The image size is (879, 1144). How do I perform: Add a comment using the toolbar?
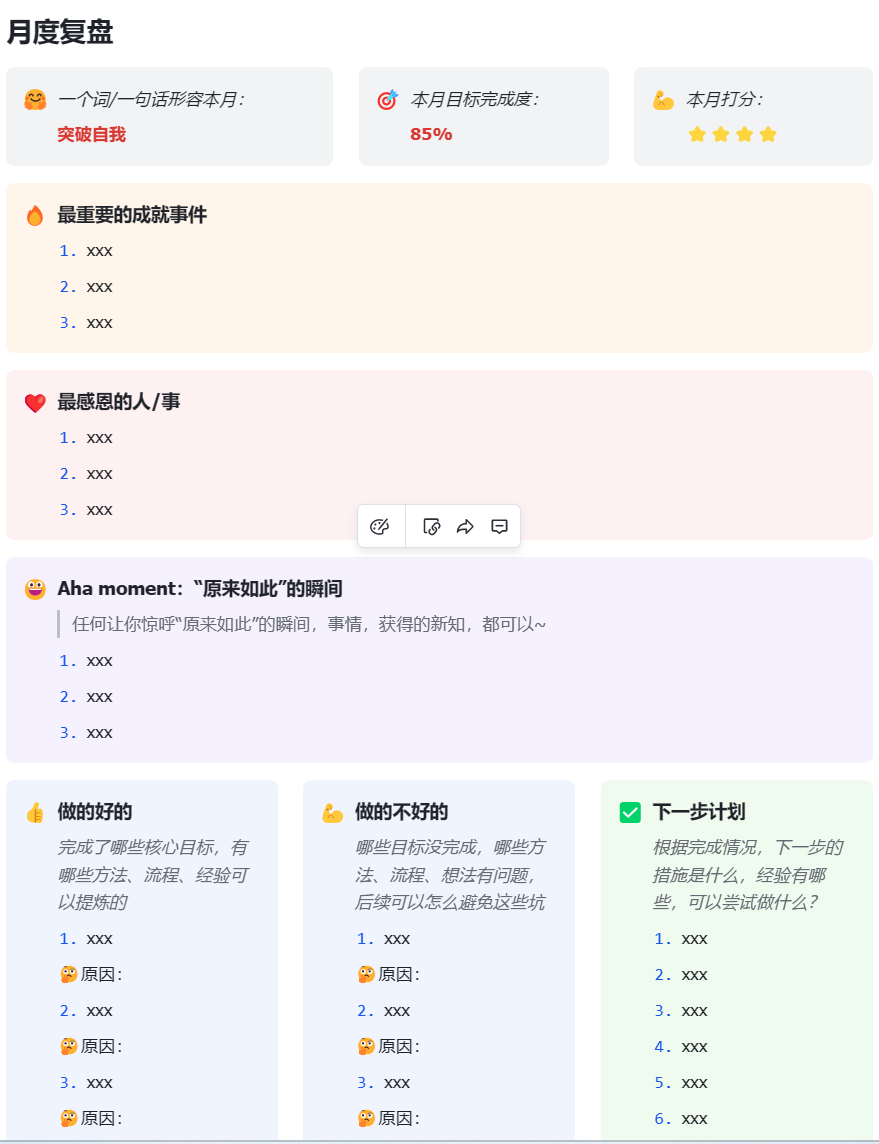pyautogui.click(x=499, y=527)
